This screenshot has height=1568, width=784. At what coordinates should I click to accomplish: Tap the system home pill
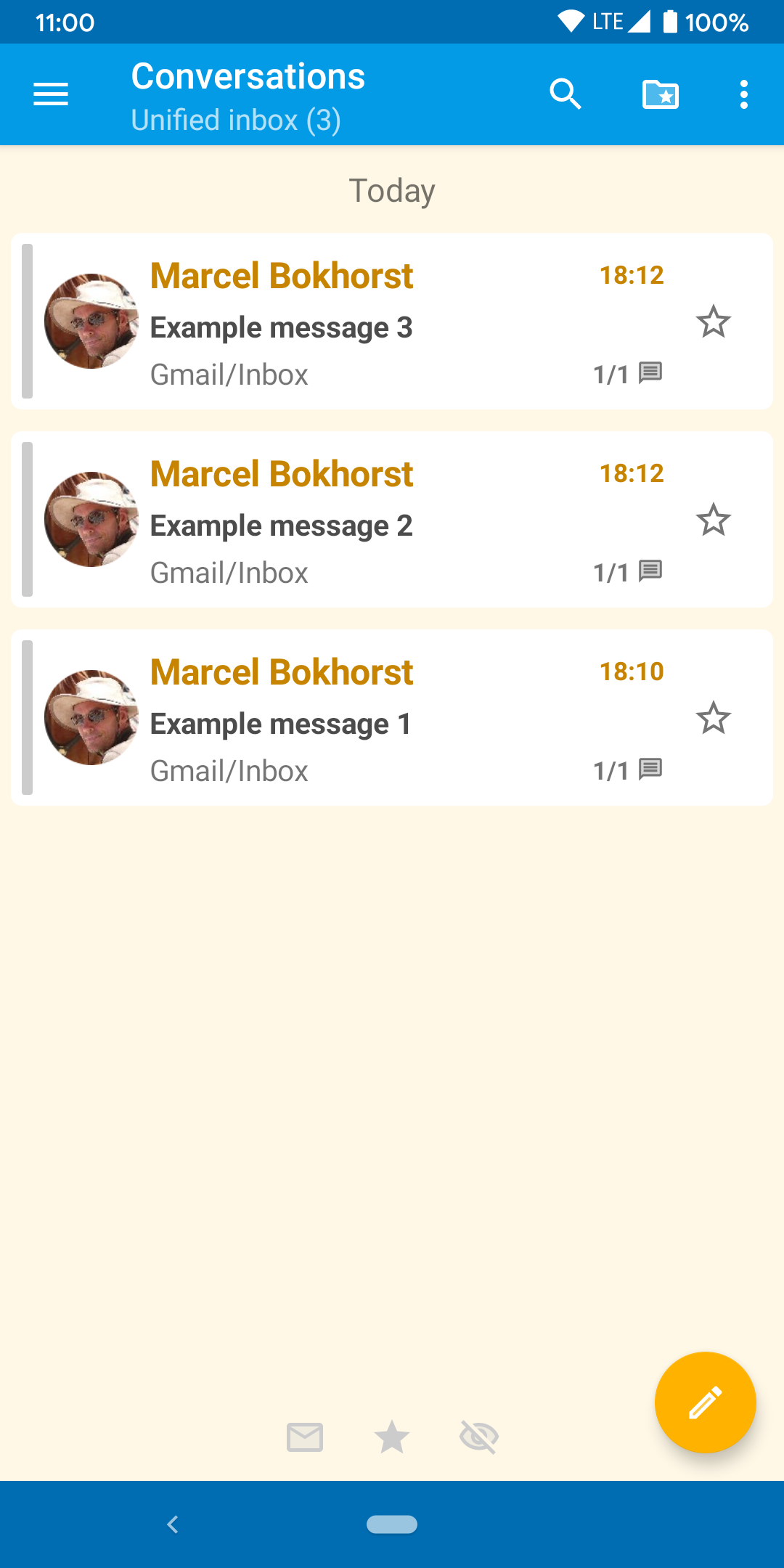(392, 1524)
